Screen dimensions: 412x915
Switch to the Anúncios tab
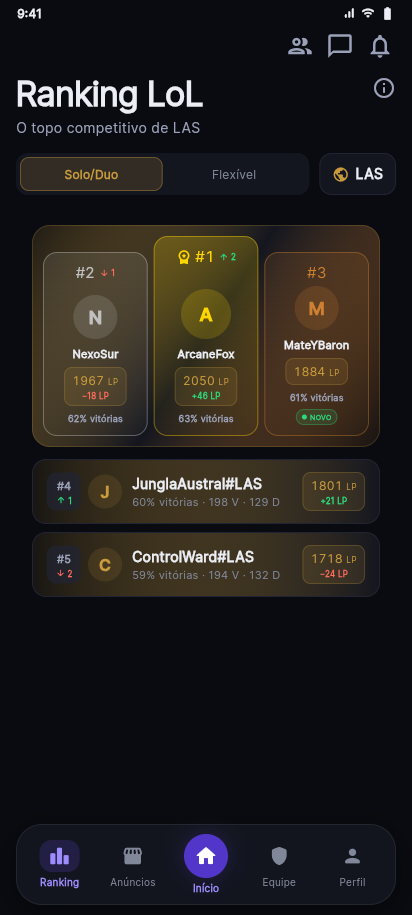(x=133, y=864)
